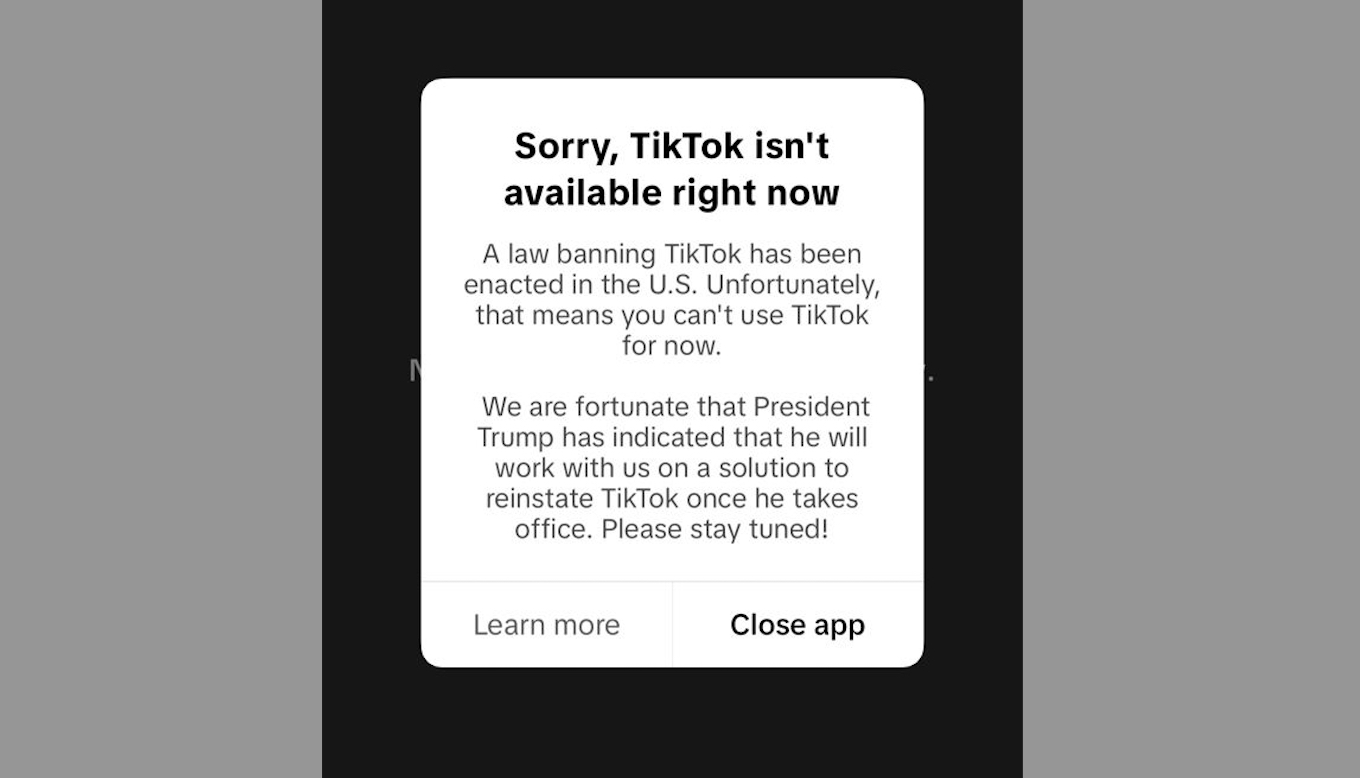Tap Learn more about the TikTok ban
The image size is (1360, 778).
(546, 625)
